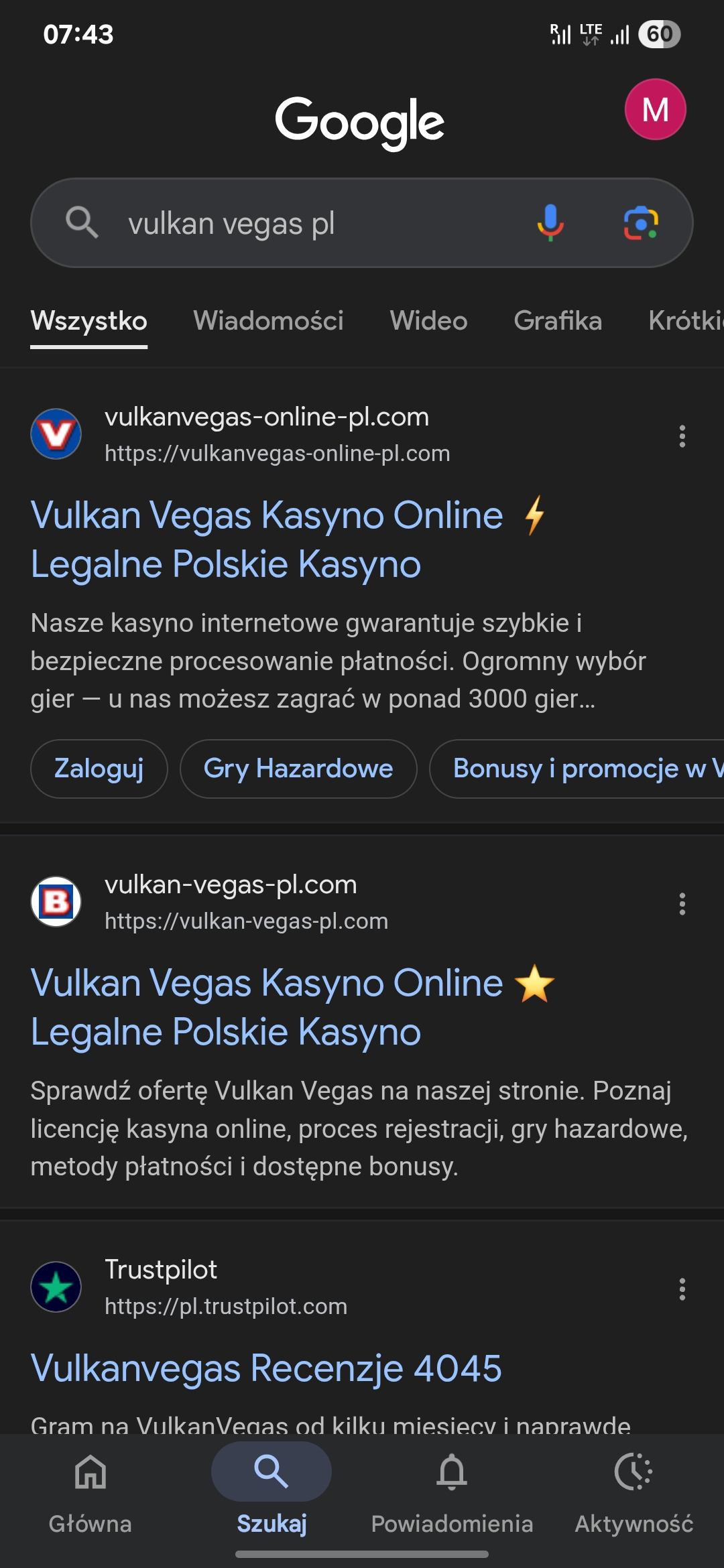This screenshot has height=1568, width=724.
Task: Tap the Zaloguj chip
Action: point(99,769)
